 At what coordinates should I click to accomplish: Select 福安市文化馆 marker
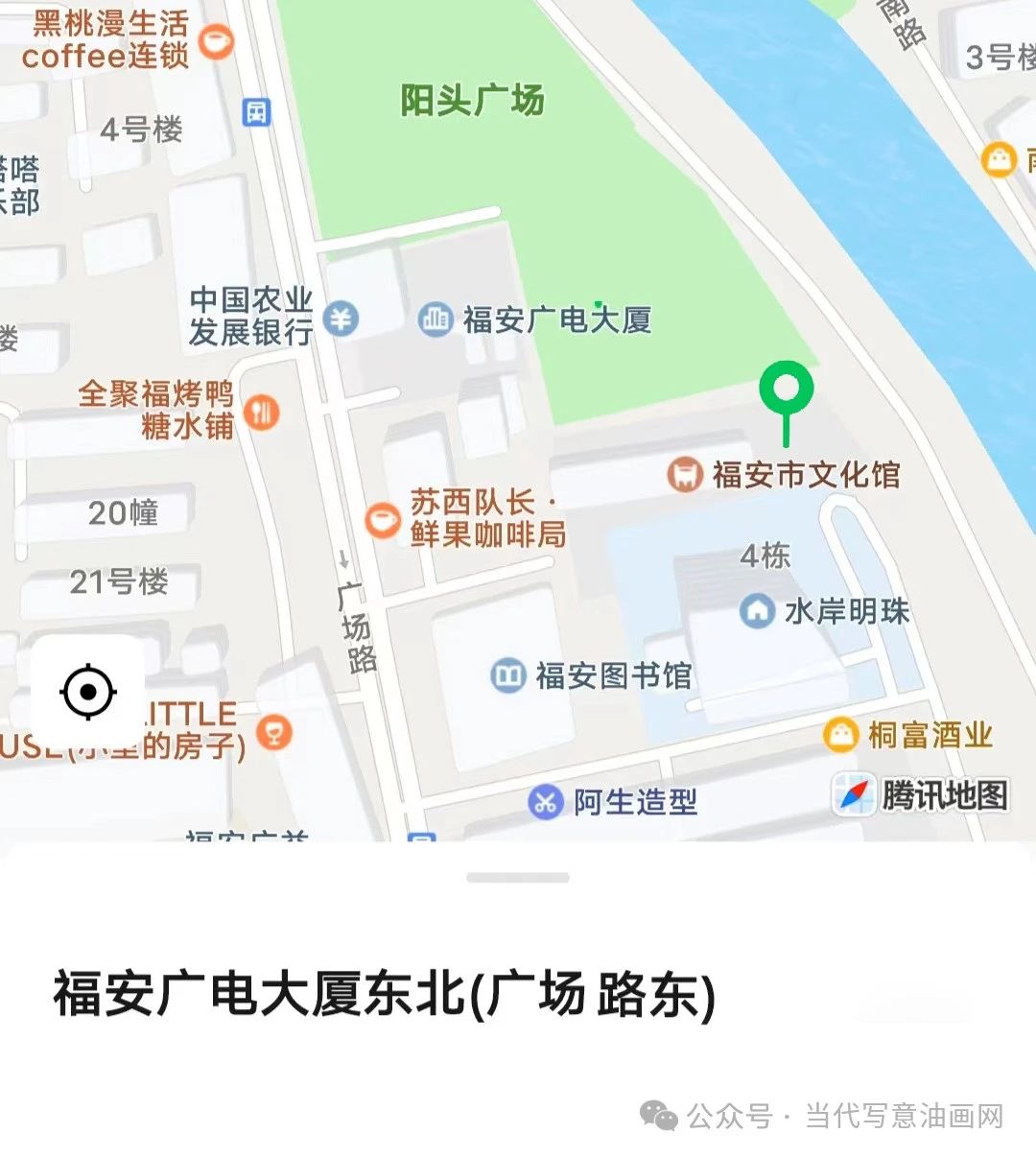pyautogui.click(x=685, y=474)
